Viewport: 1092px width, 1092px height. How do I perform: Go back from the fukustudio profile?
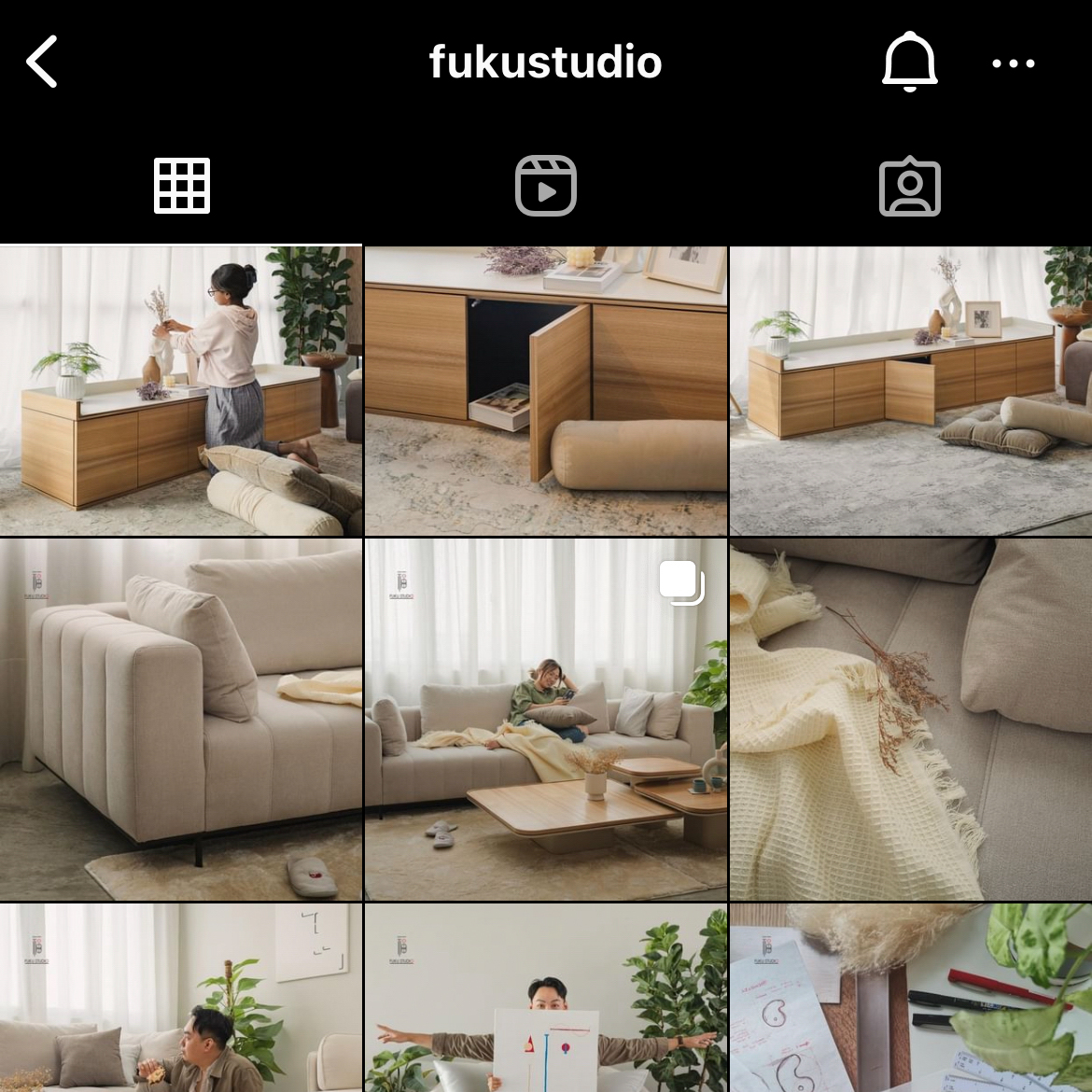(42, 63)
